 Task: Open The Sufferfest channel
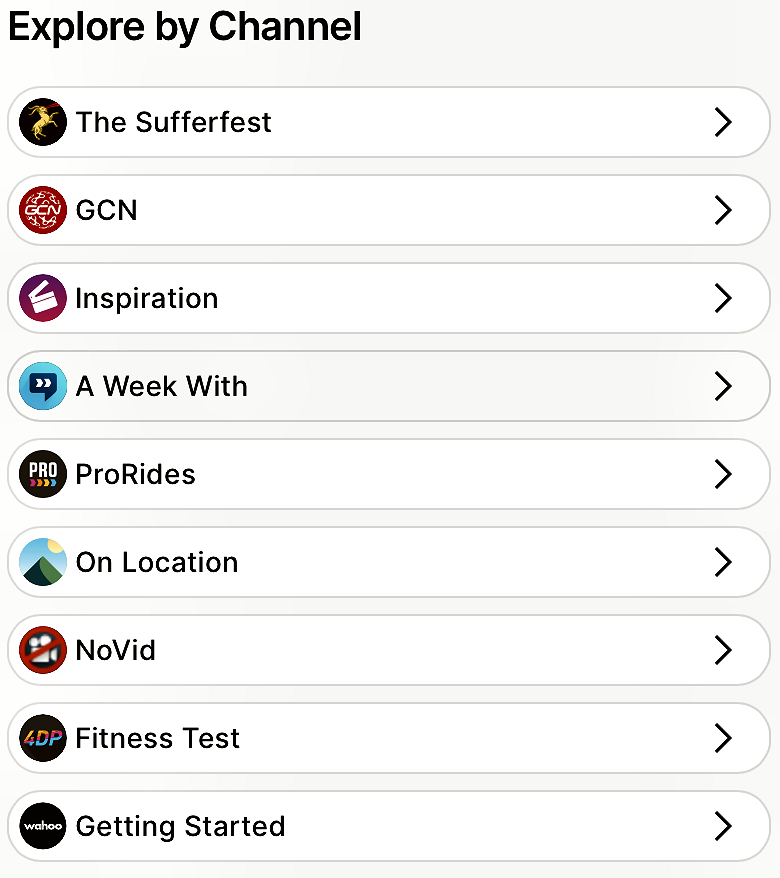coord(388,122)
